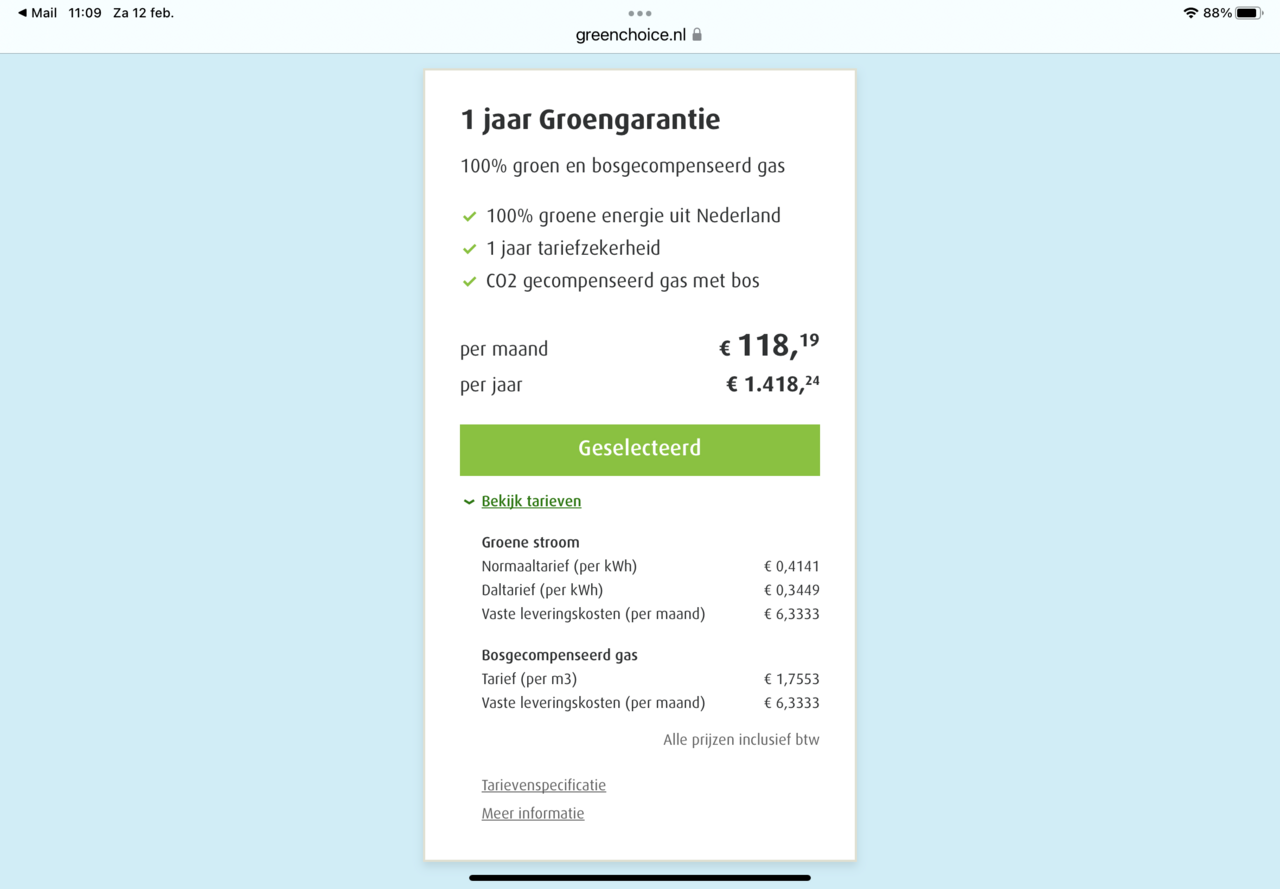Open the Meer informatie link
Screen dimensions: 1280x889
coord(532,813)
